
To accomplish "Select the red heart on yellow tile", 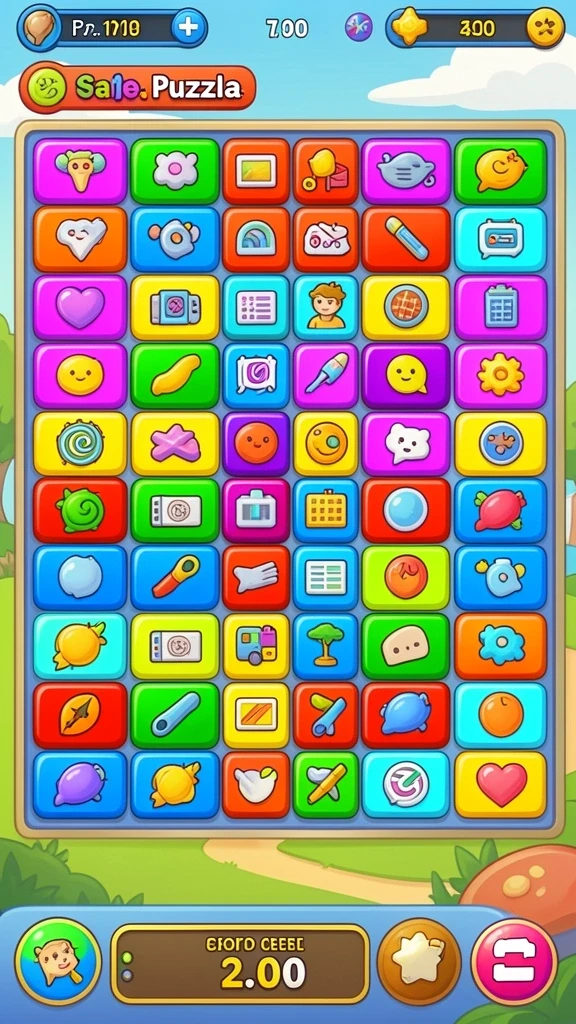I will coord(500,784).
